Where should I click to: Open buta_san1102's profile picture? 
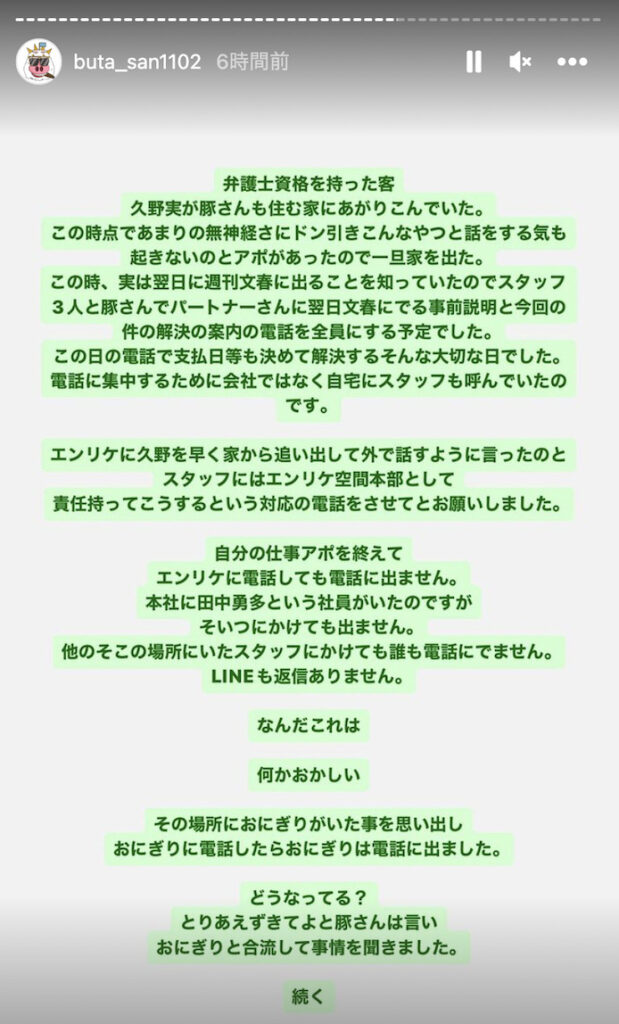coord(39,61)
